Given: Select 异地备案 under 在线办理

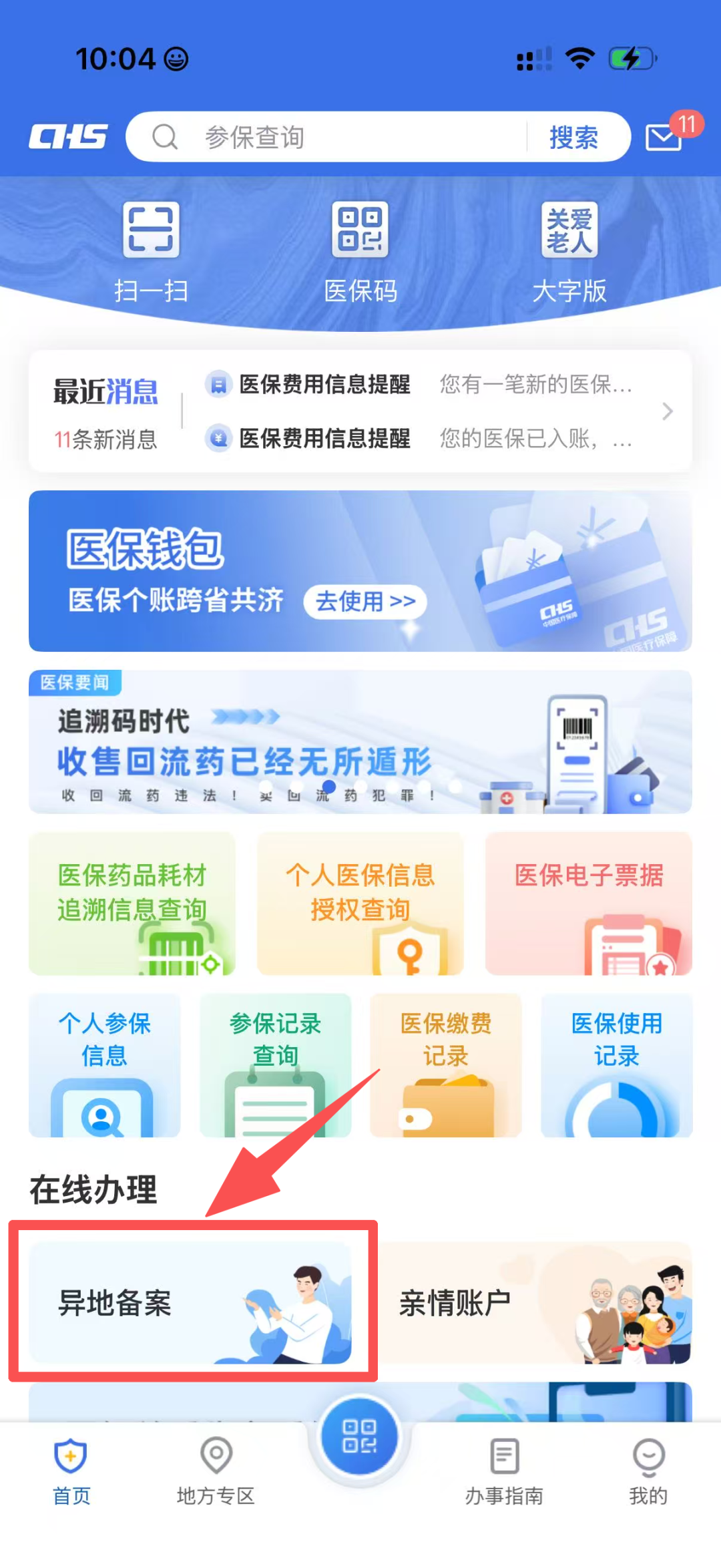Looking at the screenshot, I should click(x=190, y=1302).
